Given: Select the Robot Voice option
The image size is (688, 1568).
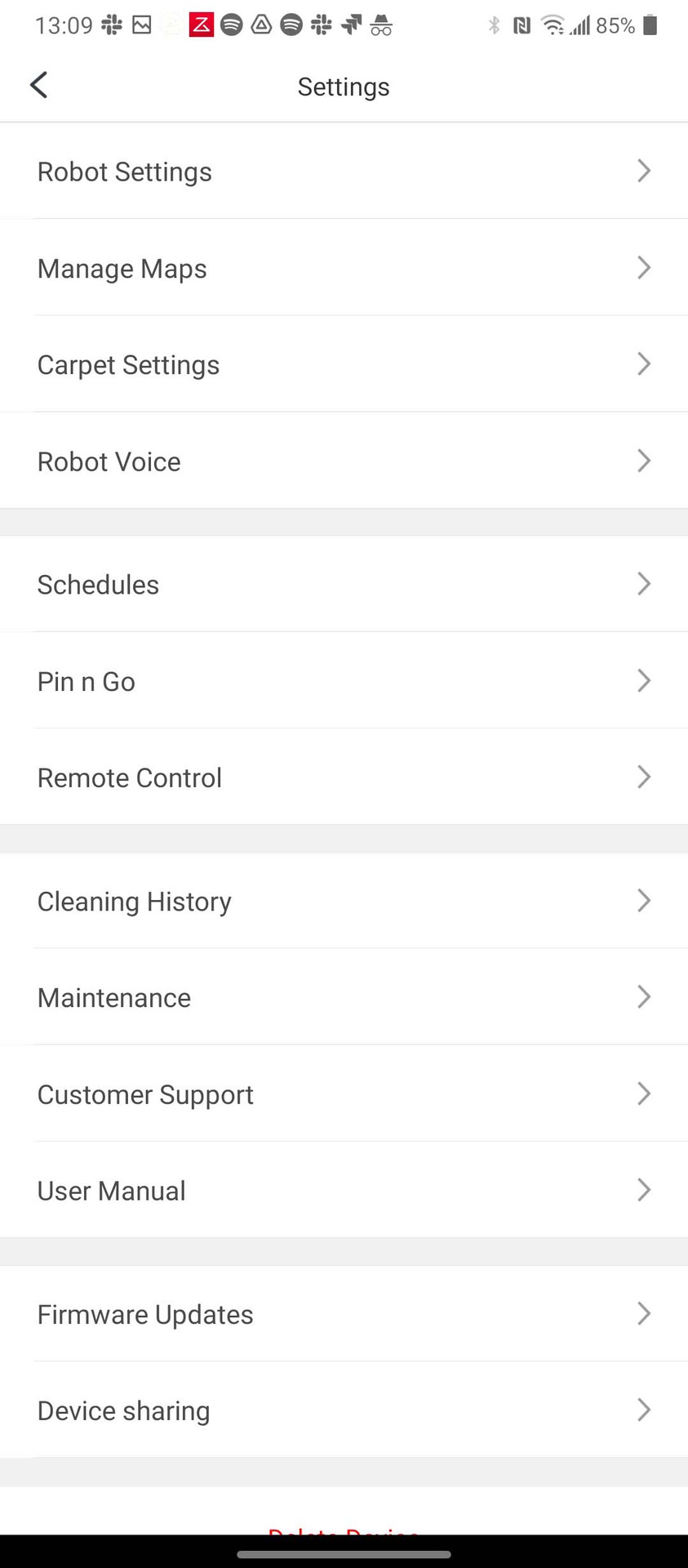Looking at the screenshot, I should point(343,461).
